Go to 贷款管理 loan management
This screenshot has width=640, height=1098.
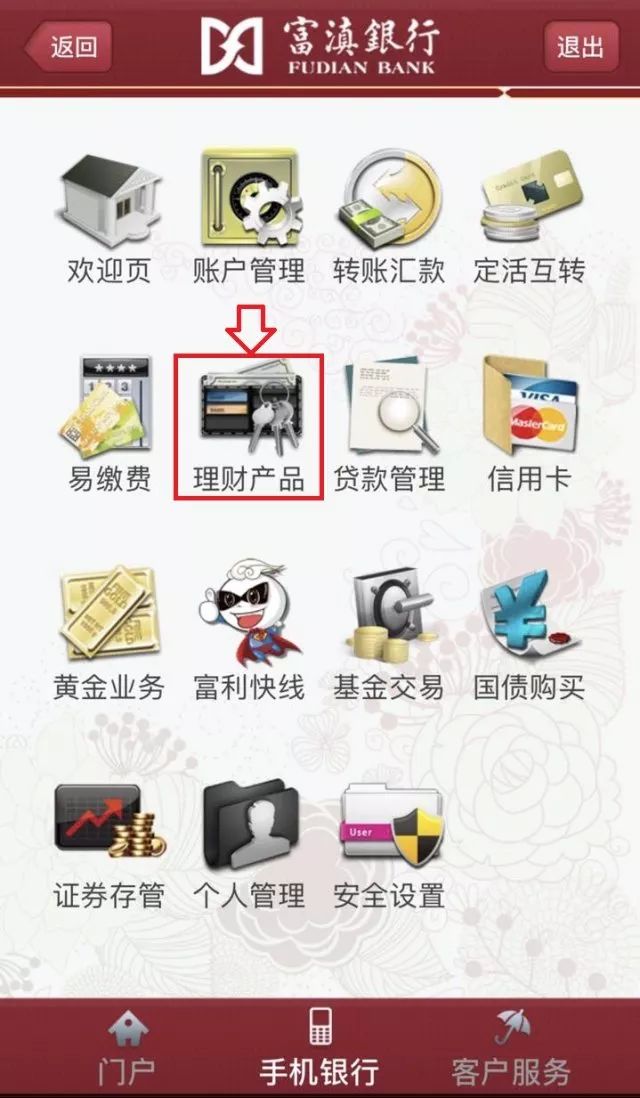[x=388, y=427]
